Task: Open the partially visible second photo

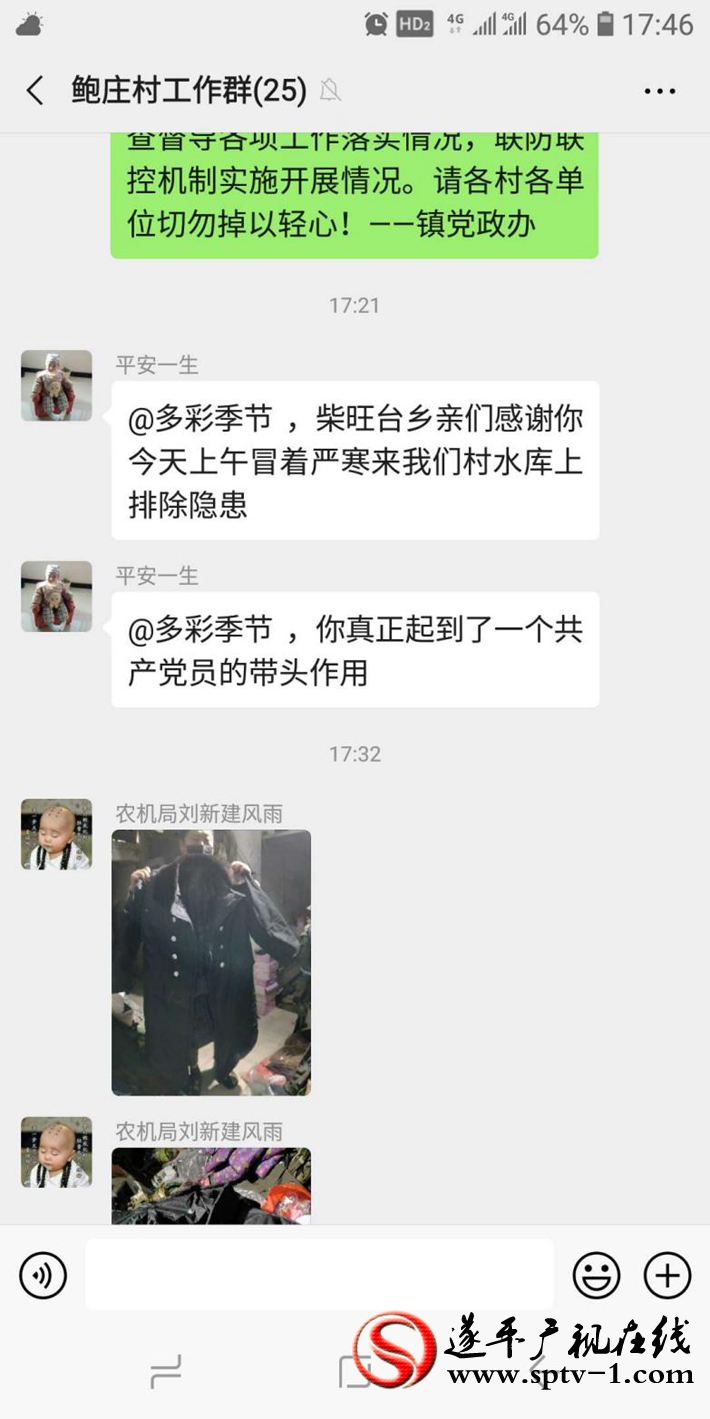Action: tap(211, 1186)
